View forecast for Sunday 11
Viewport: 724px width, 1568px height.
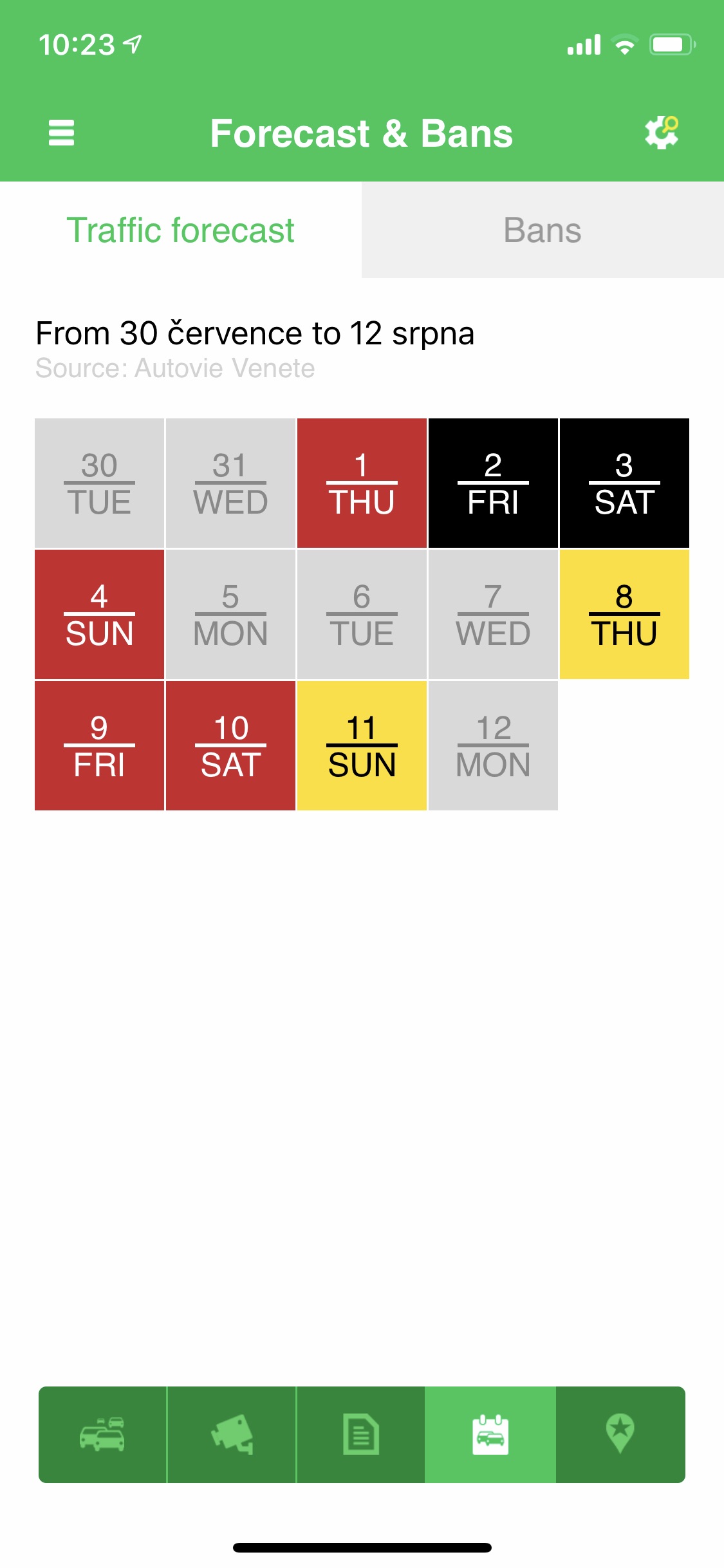click(x=362, y=746)
